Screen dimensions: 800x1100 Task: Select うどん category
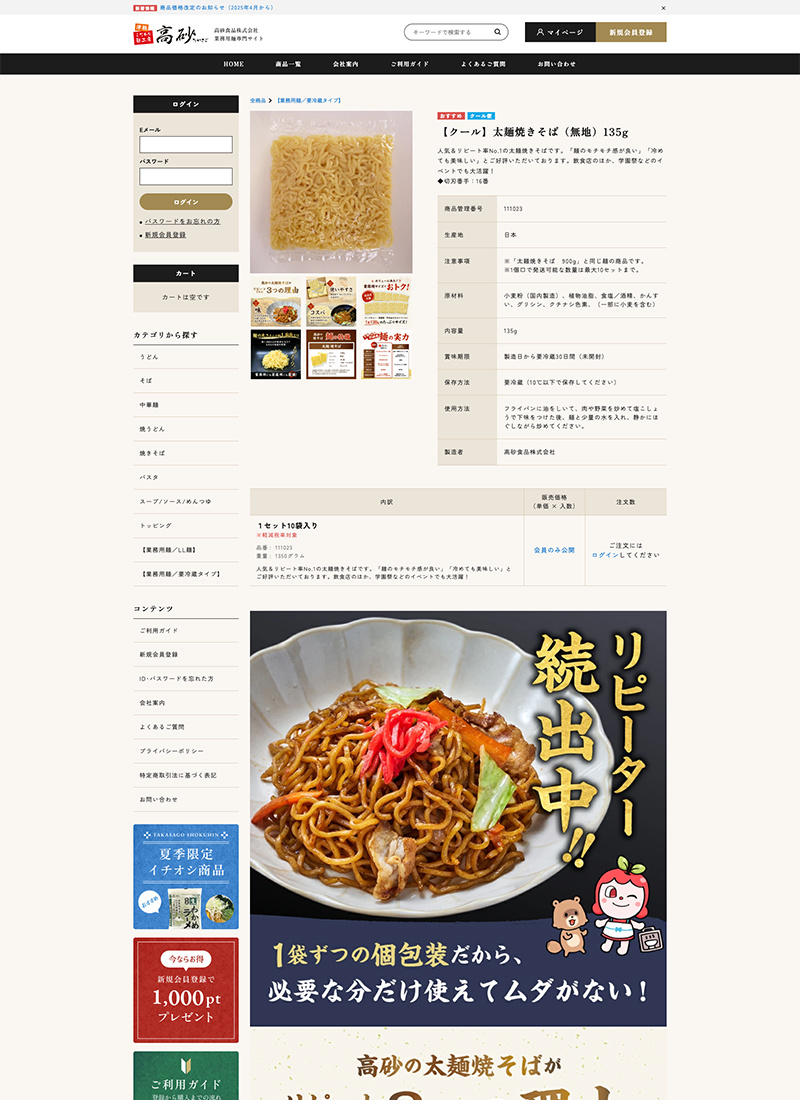[149, 357]
